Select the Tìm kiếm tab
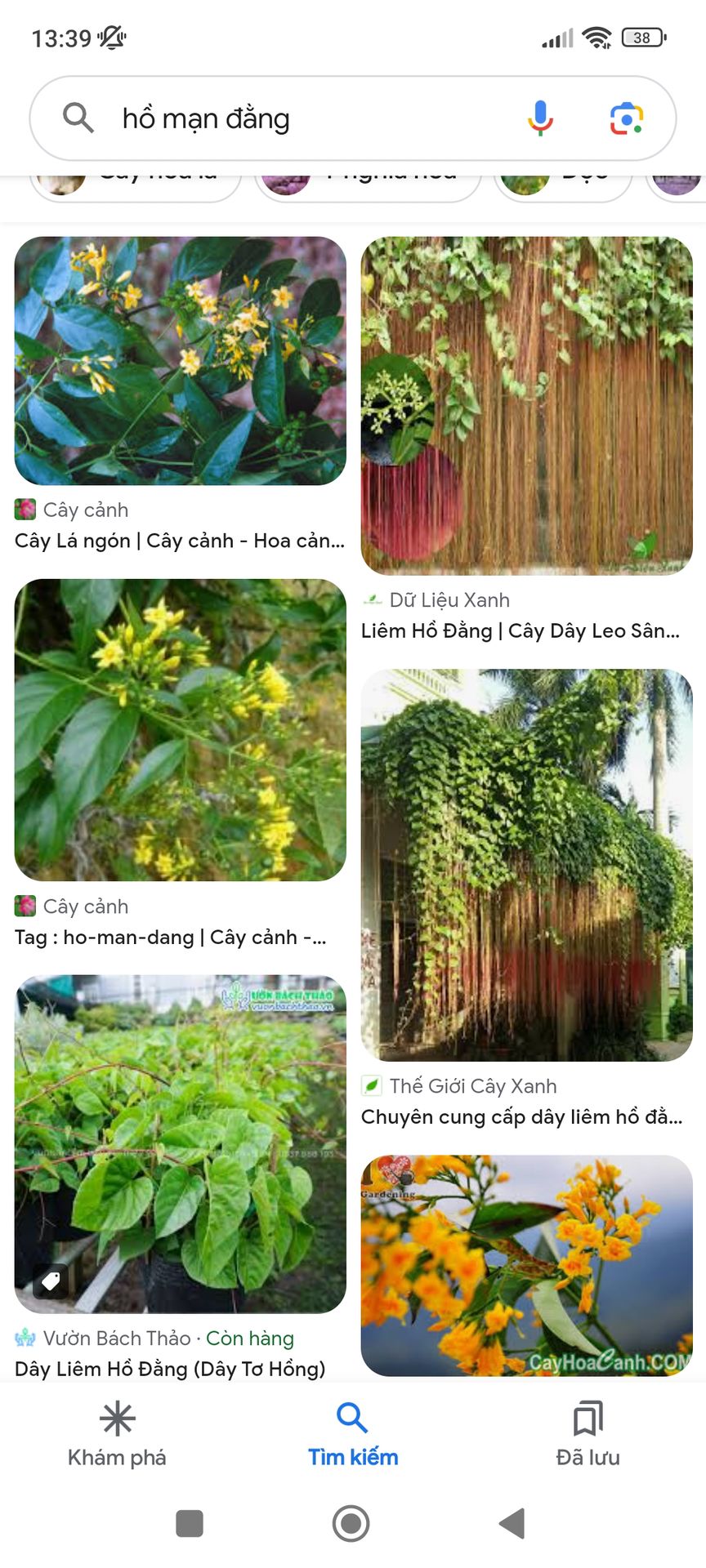The width and height of the screenshot is (706, 1568). coord(352,1435)
